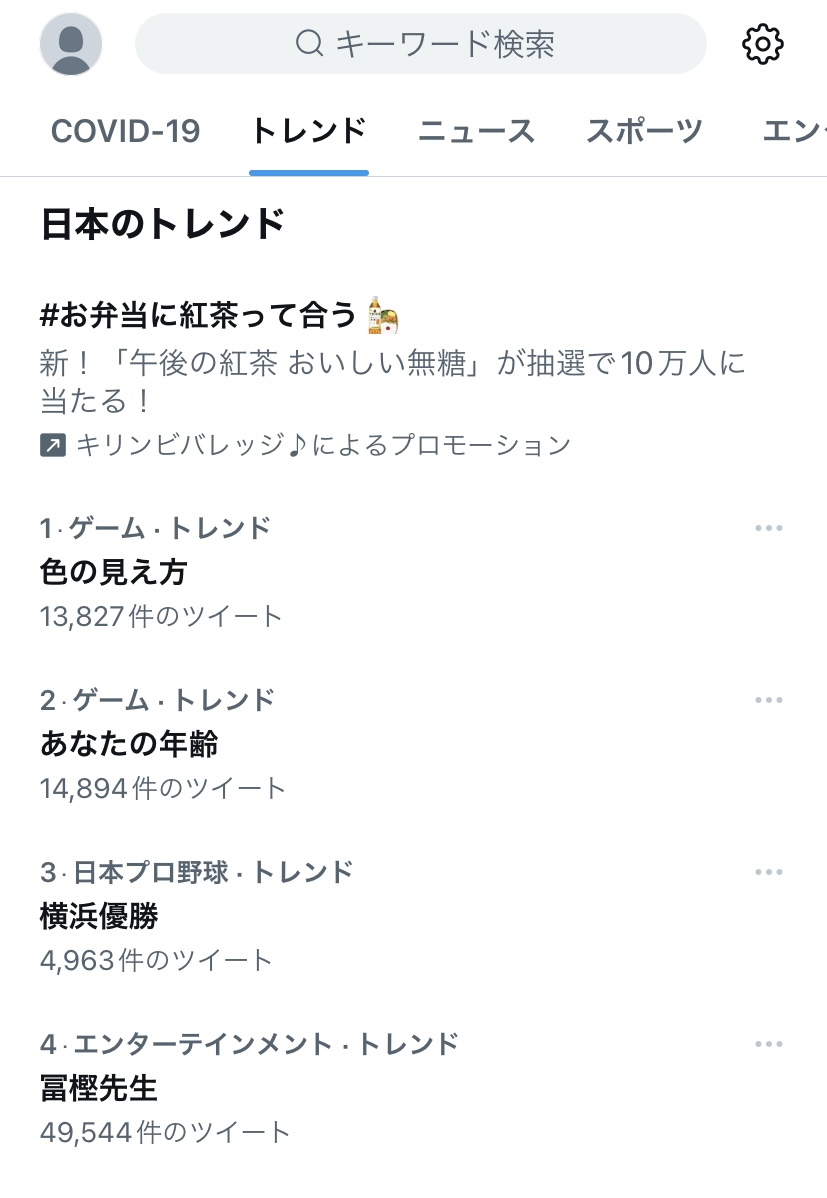
Task: Expand the options menu for 冨樫先生
Action: tap(768, 1044)
